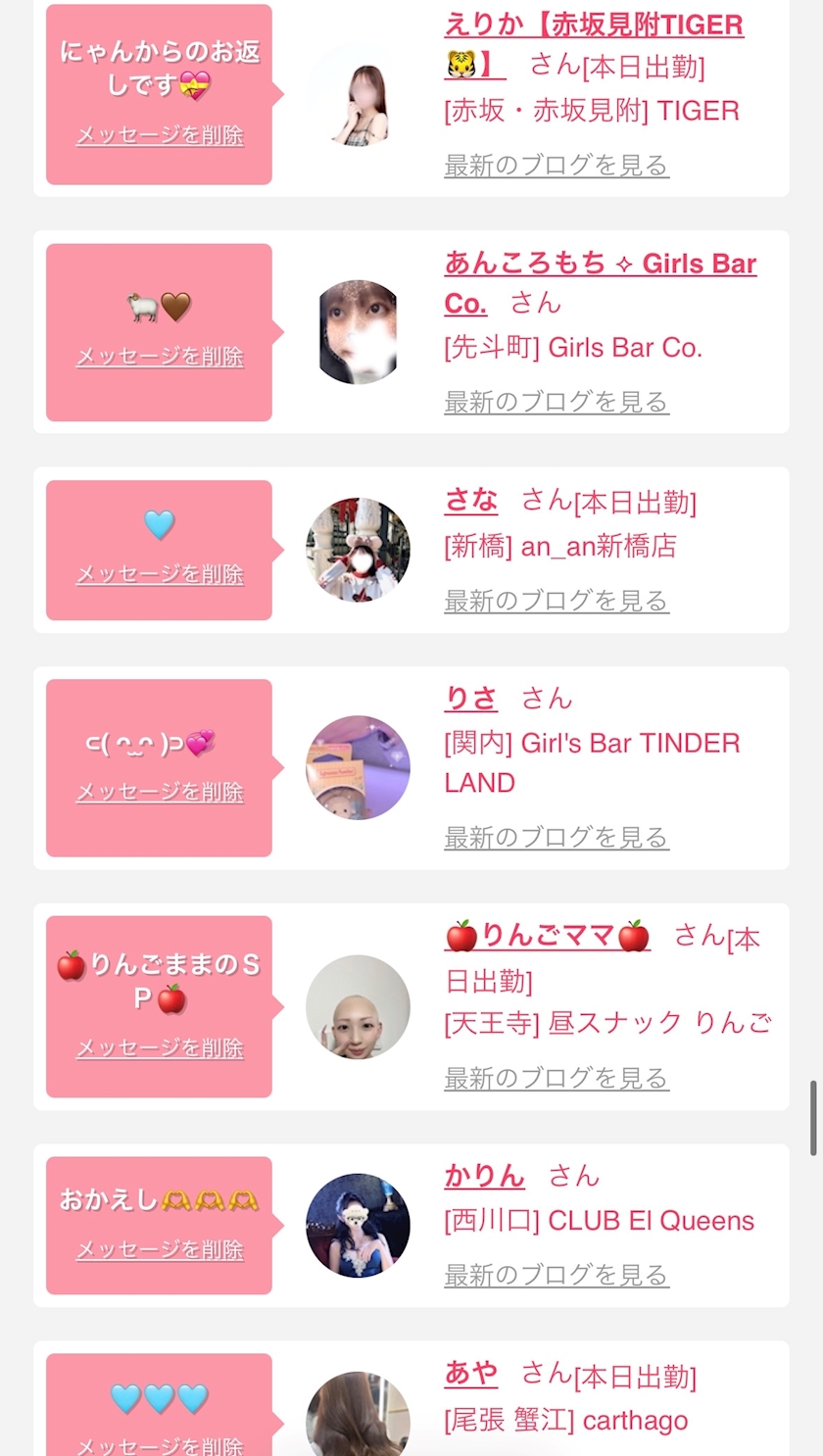The height and width of the screenshot is (1456, 823).
Task: Open あや profile name link
Action: (x=471, y=1374)
